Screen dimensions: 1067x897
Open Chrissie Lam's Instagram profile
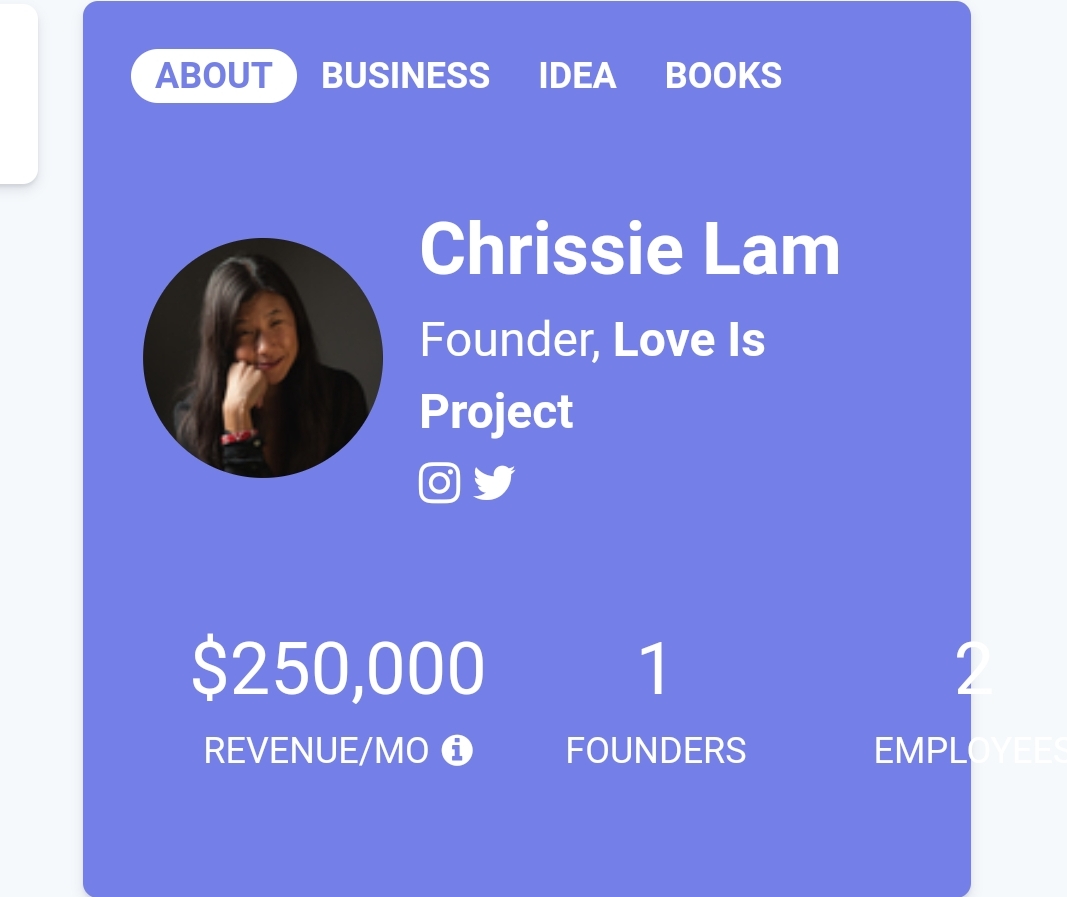(439, 483)
